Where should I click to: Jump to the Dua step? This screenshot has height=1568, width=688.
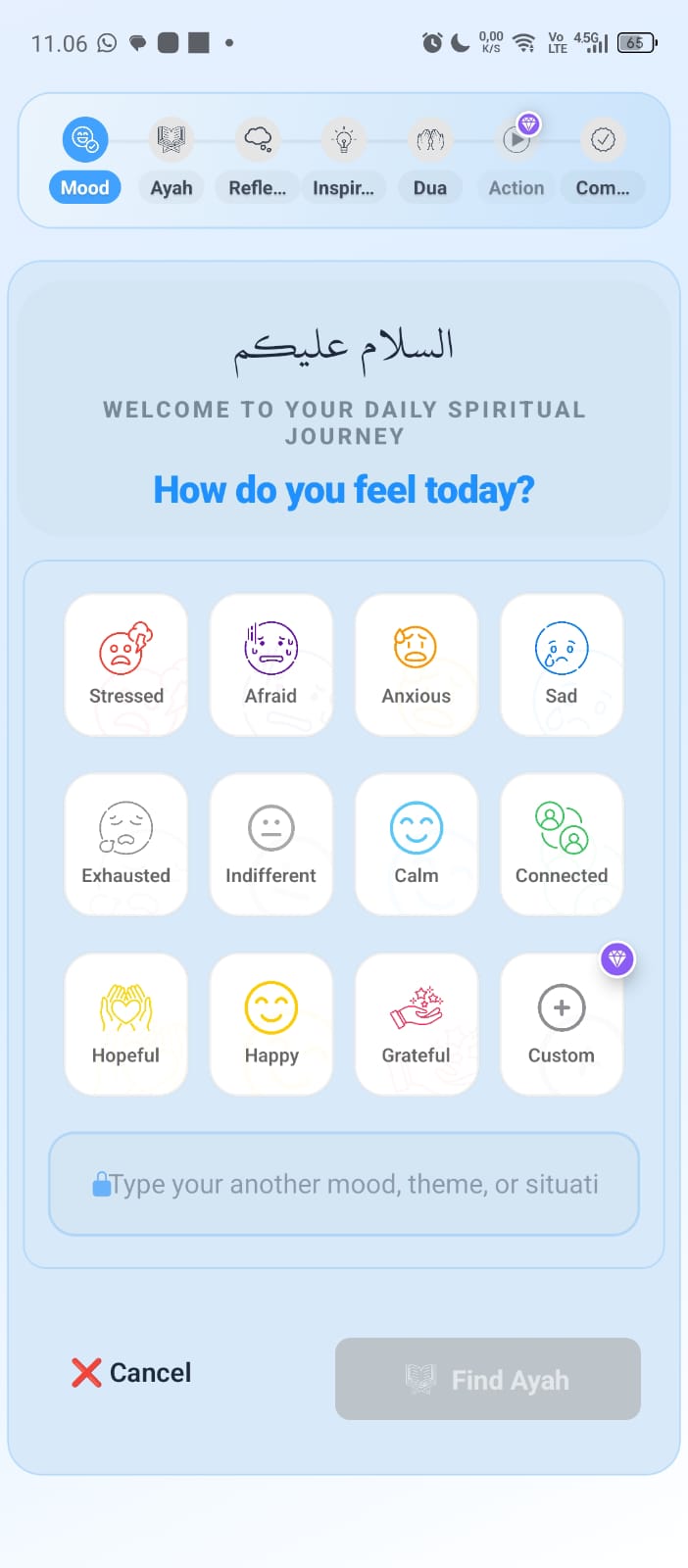click(x=430, y=160)
